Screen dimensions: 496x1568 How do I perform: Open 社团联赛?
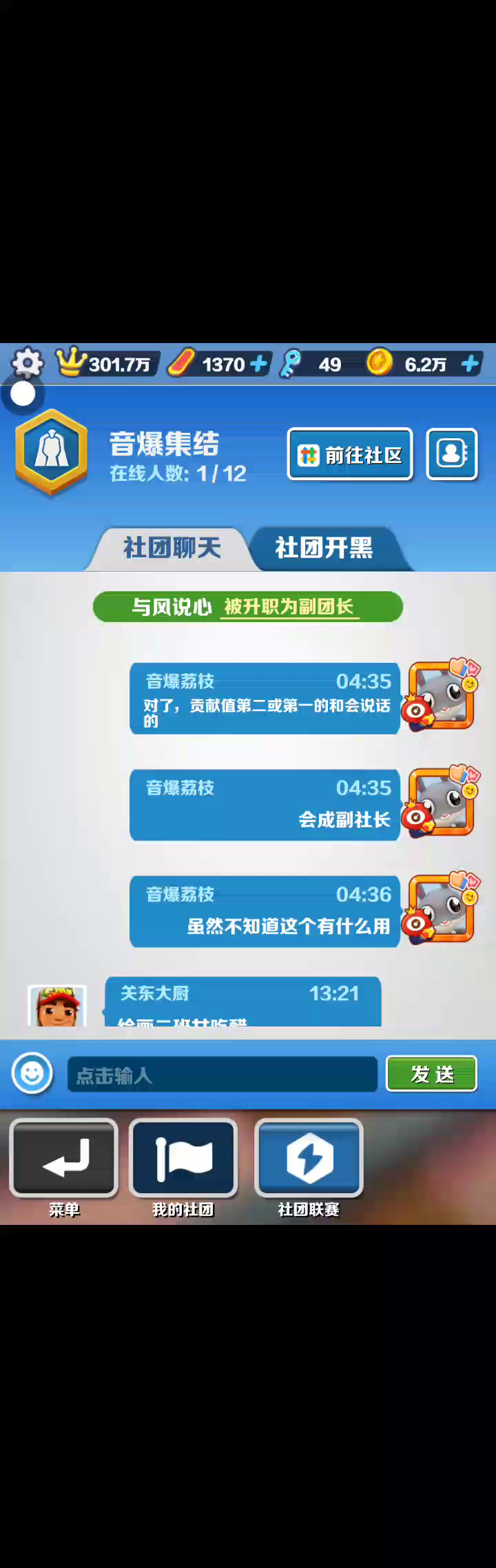click(309, 1159)
